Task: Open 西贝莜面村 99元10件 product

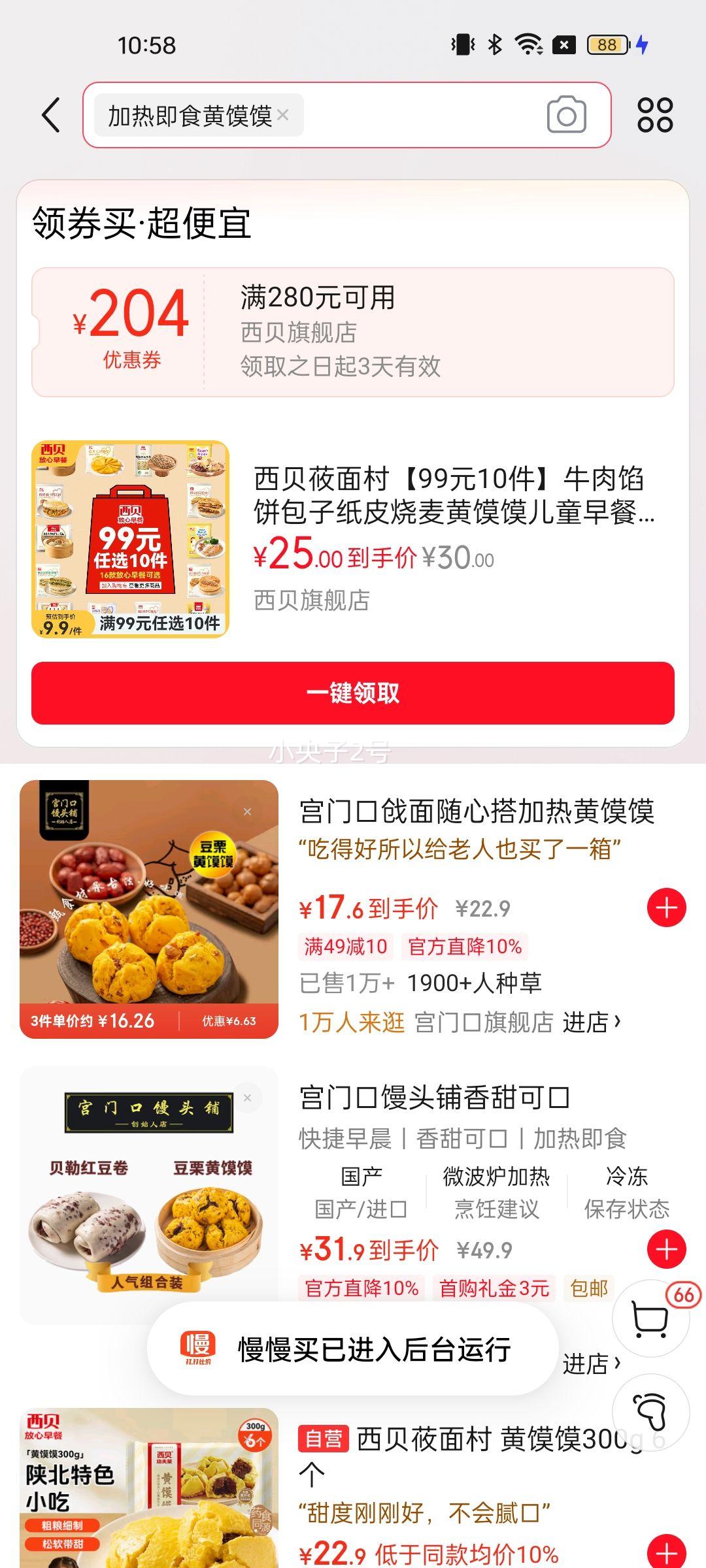Action: coord(454,497)
